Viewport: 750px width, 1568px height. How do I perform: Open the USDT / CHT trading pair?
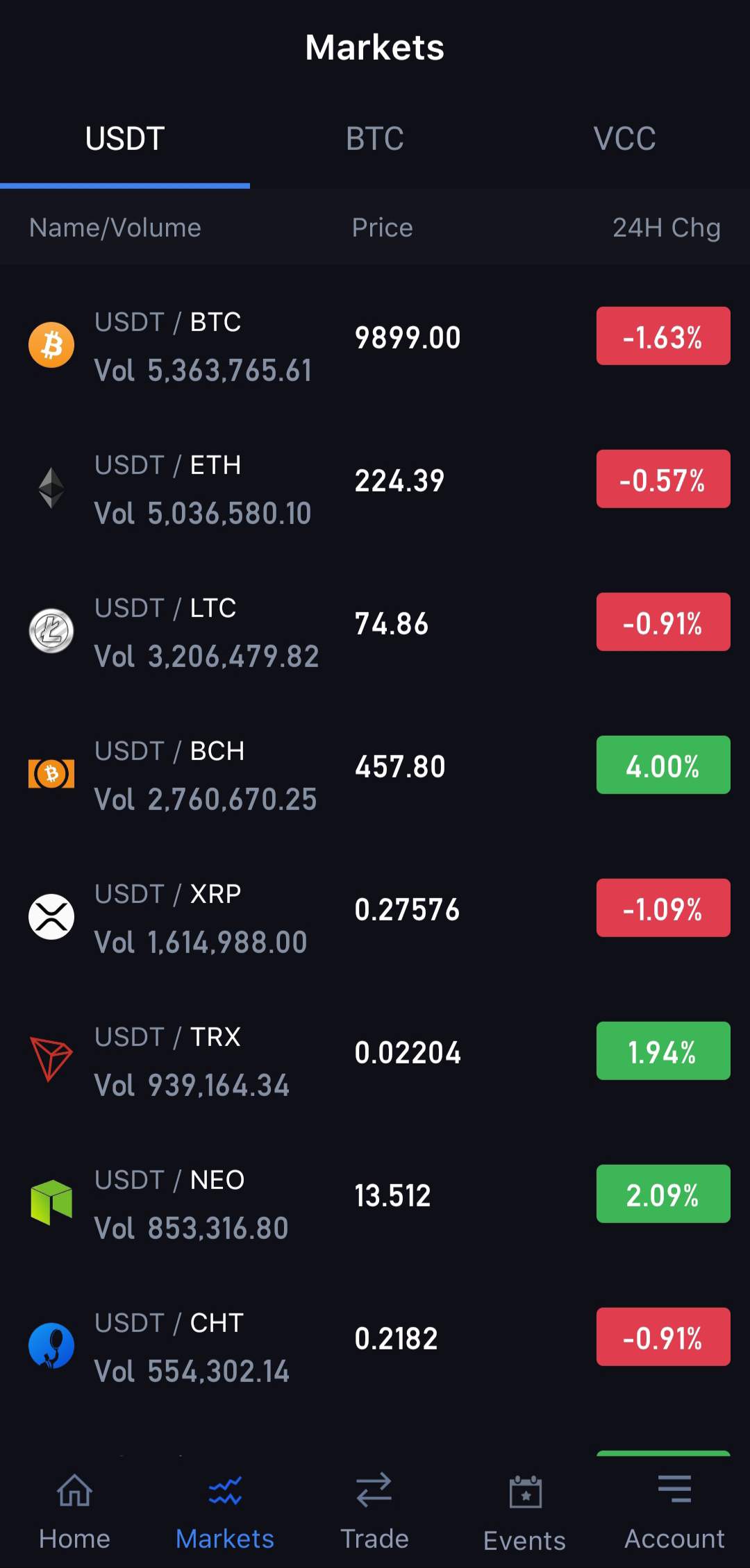(375, 1346)
